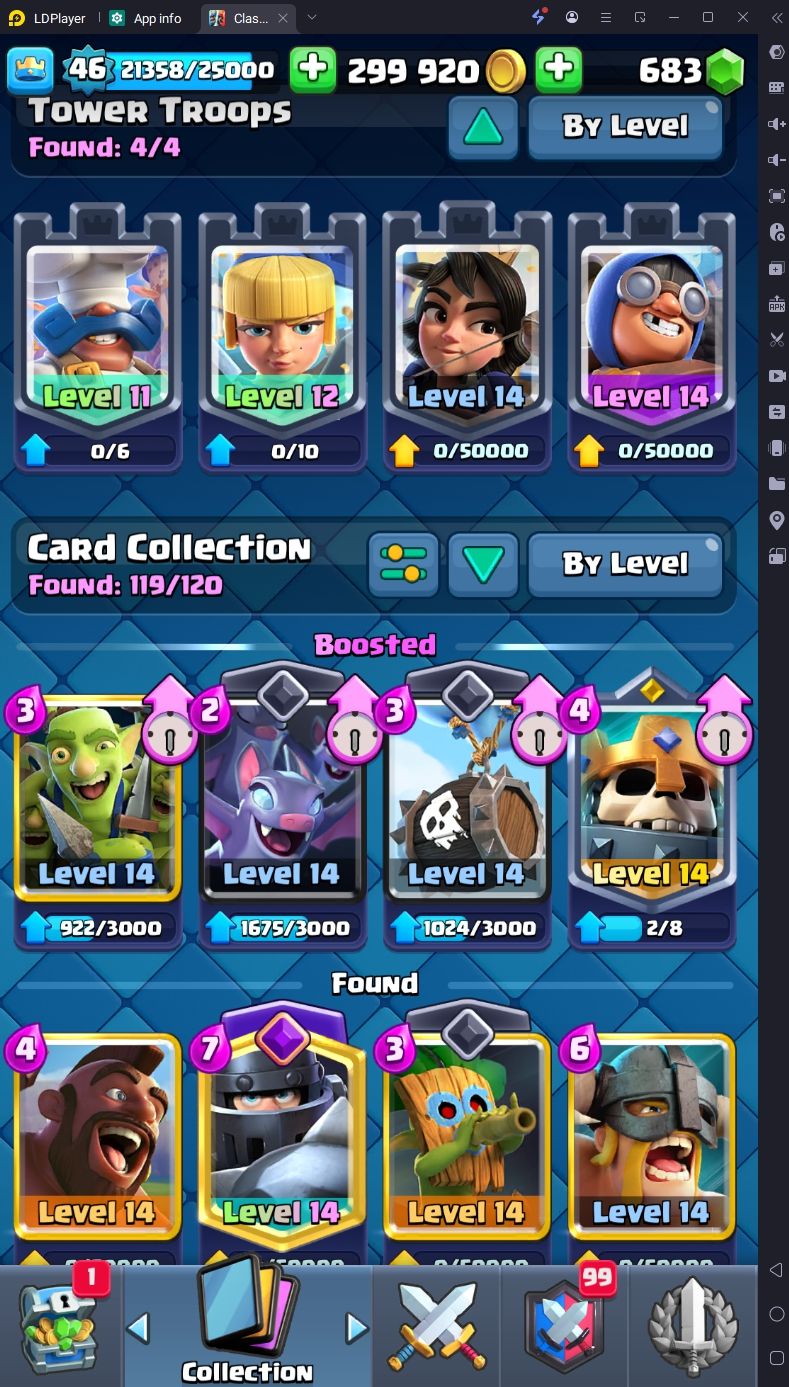
Task: Tap the green plus next to gold
Action: point(313,69)
